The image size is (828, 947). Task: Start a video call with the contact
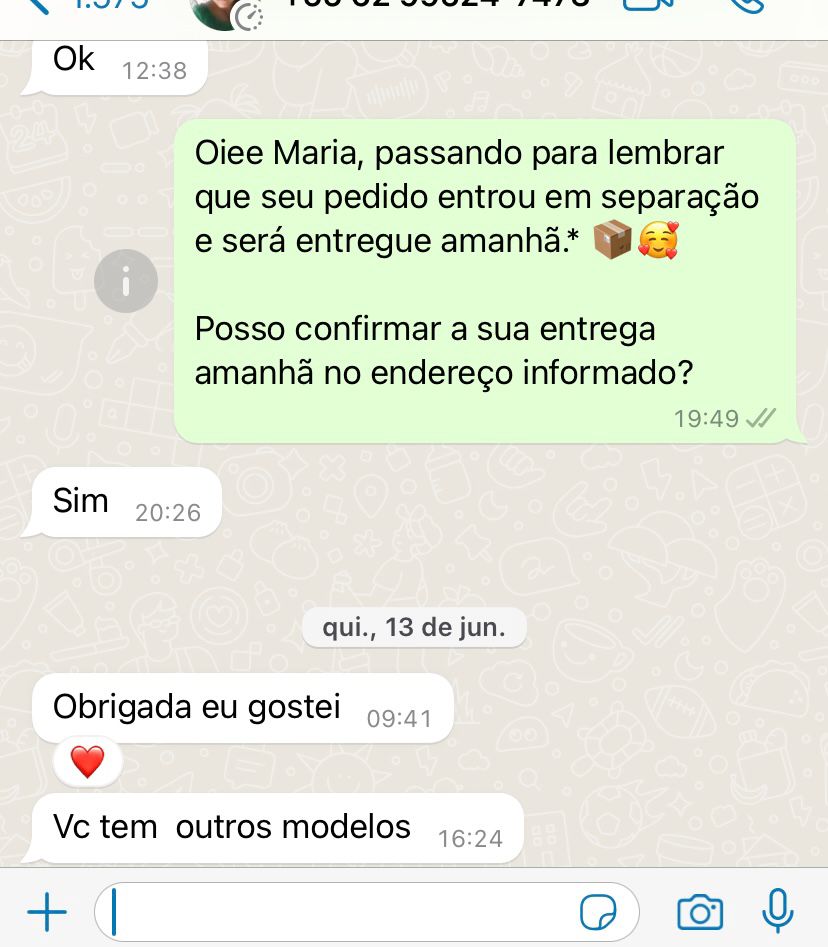click(647, 6)
